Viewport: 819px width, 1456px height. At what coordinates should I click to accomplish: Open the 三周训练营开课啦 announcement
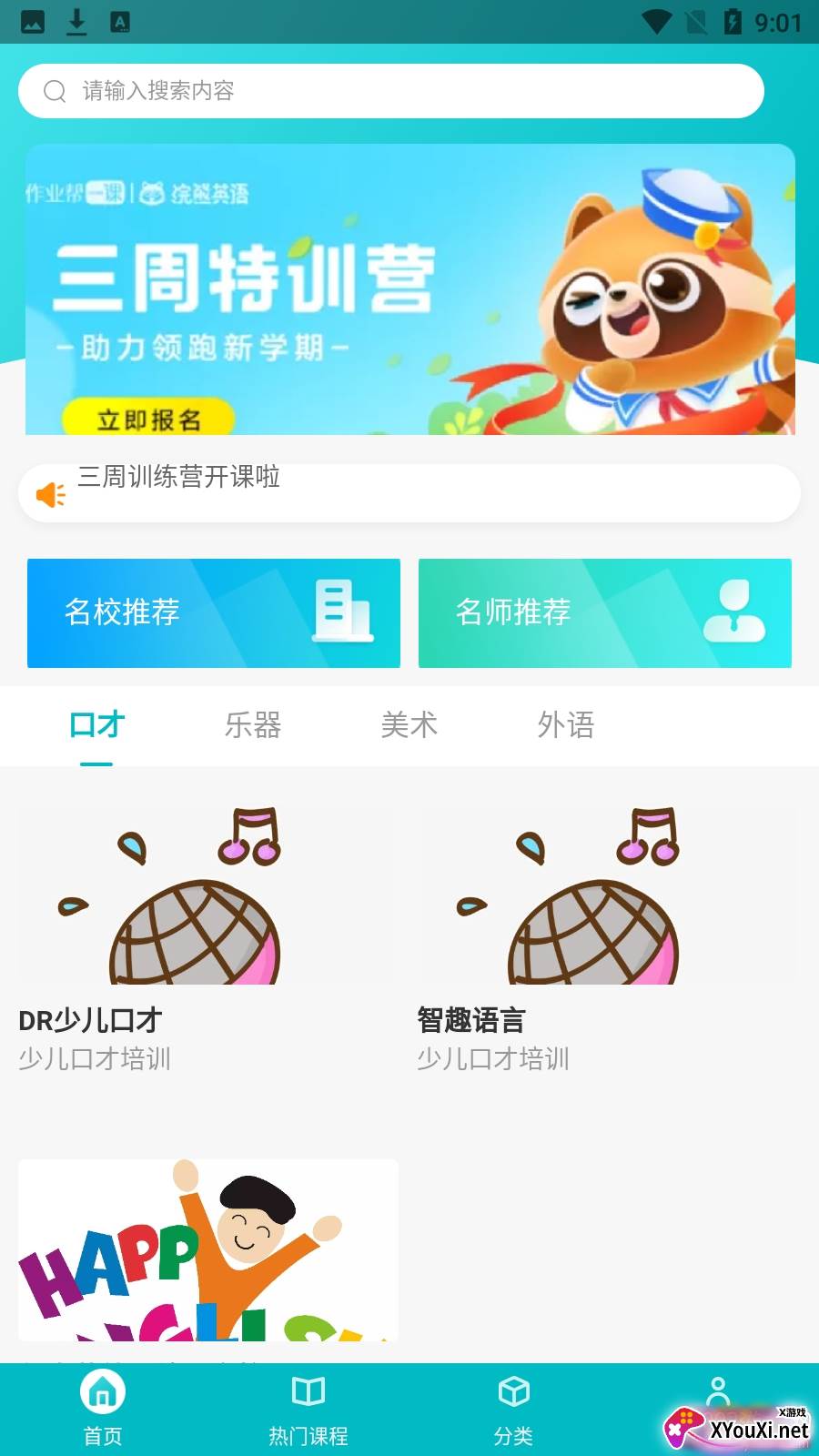pyautogui.click(x=409, y=492)
